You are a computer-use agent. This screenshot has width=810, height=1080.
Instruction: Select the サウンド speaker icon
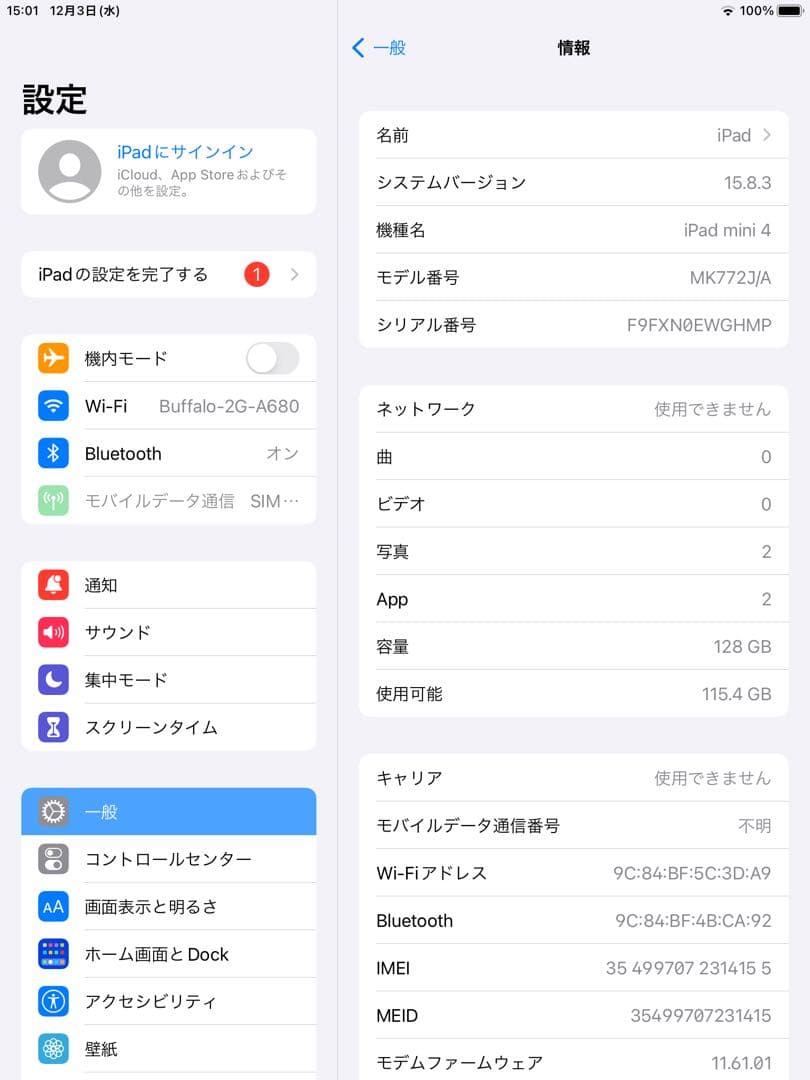coord(52,632)
